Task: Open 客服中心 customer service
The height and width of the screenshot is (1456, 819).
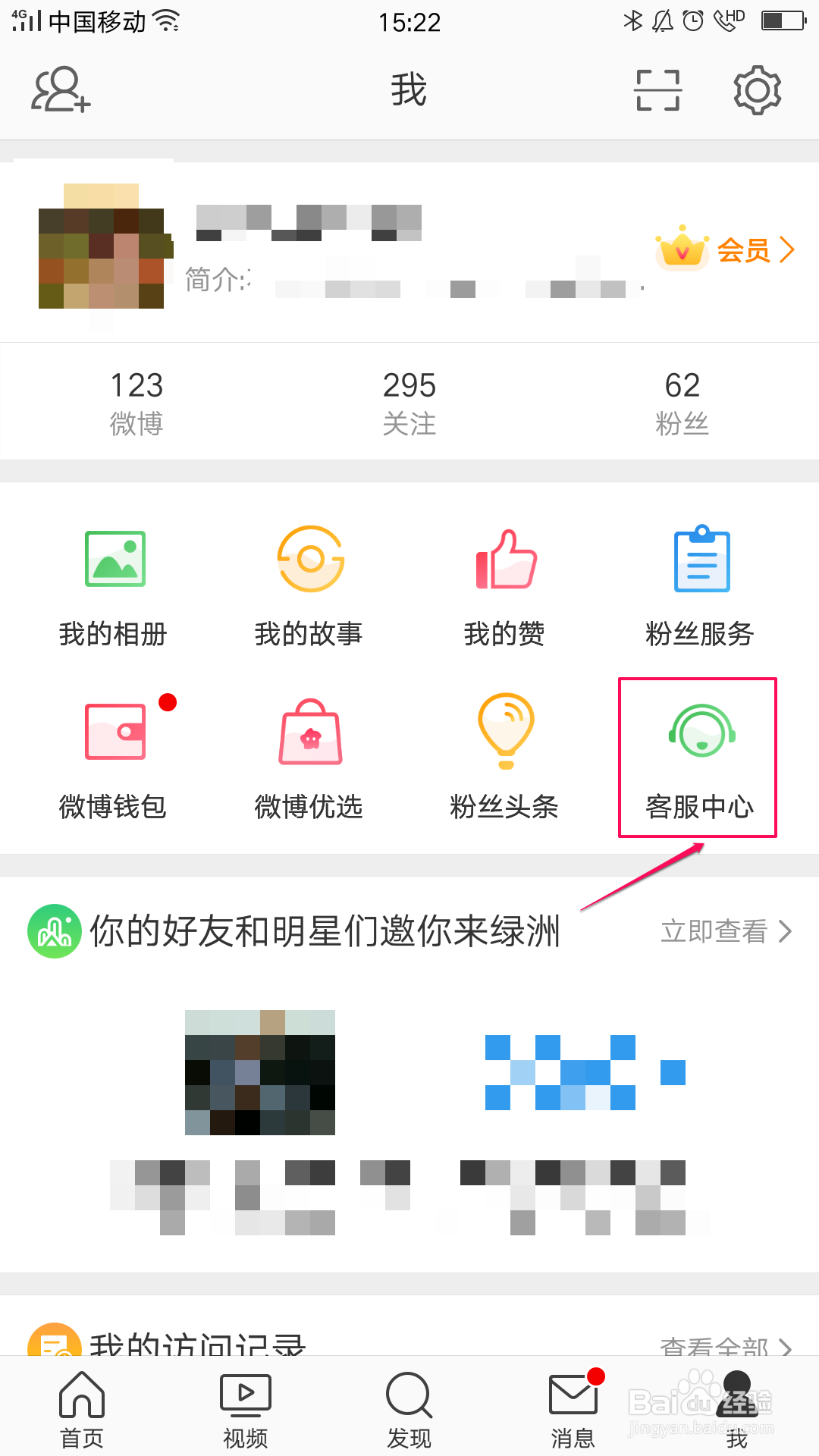Action: [698, 758]
